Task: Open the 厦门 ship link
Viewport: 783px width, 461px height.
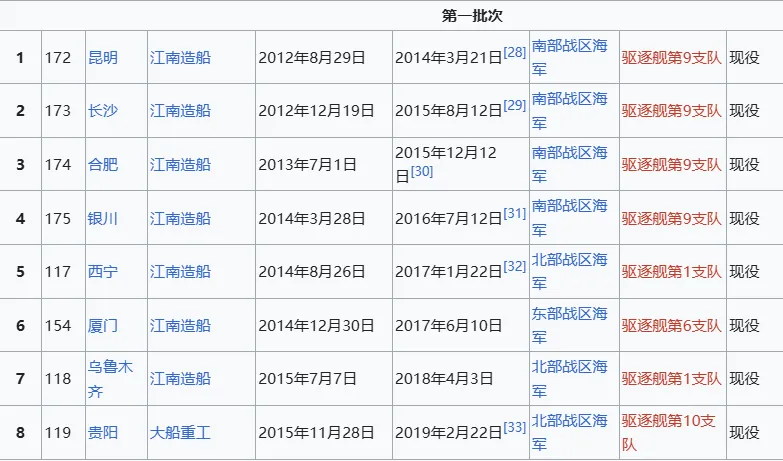Action: (x=103, y=326)
